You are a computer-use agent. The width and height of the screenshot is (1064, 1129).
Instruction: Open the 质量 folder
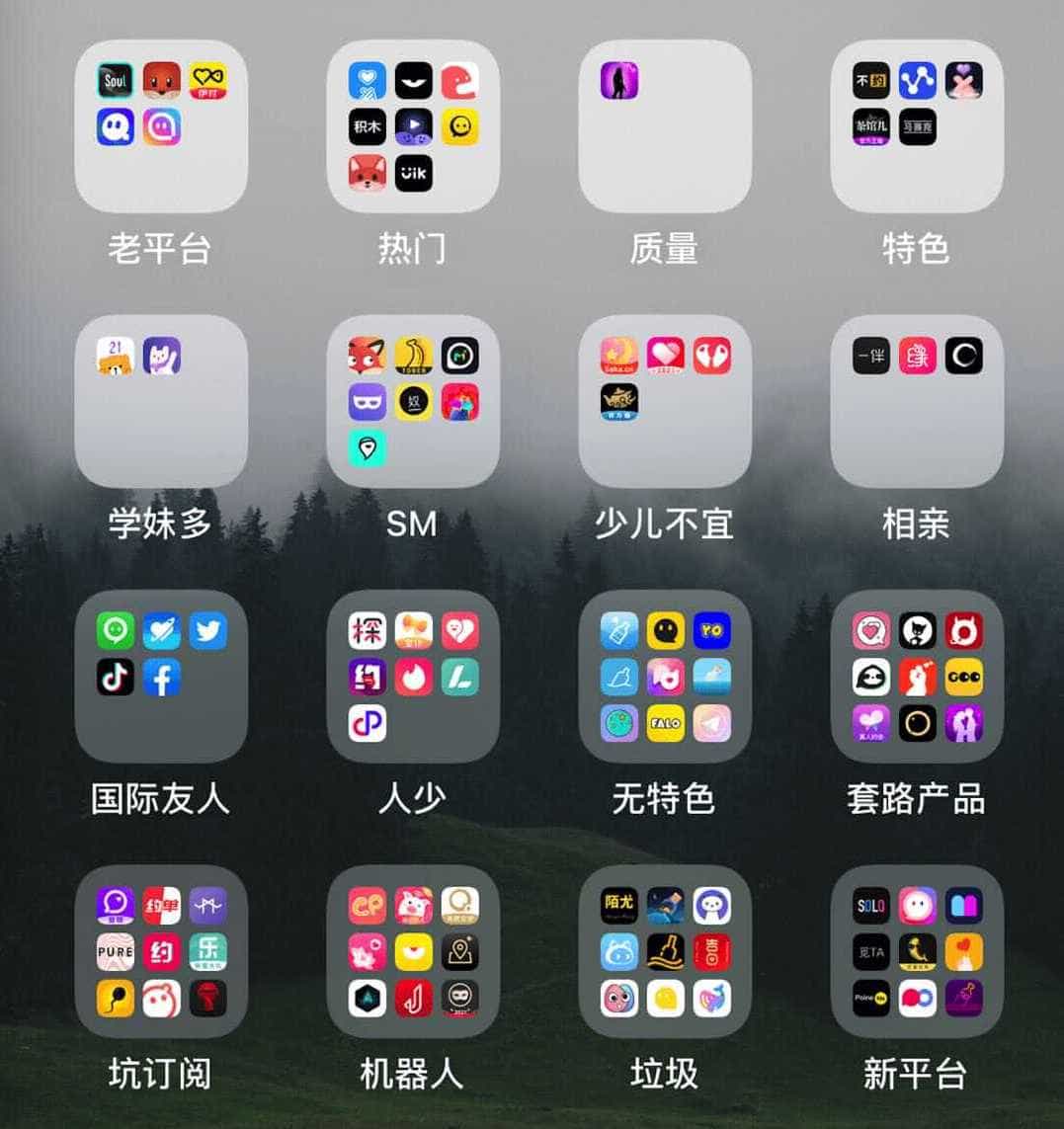665,126
